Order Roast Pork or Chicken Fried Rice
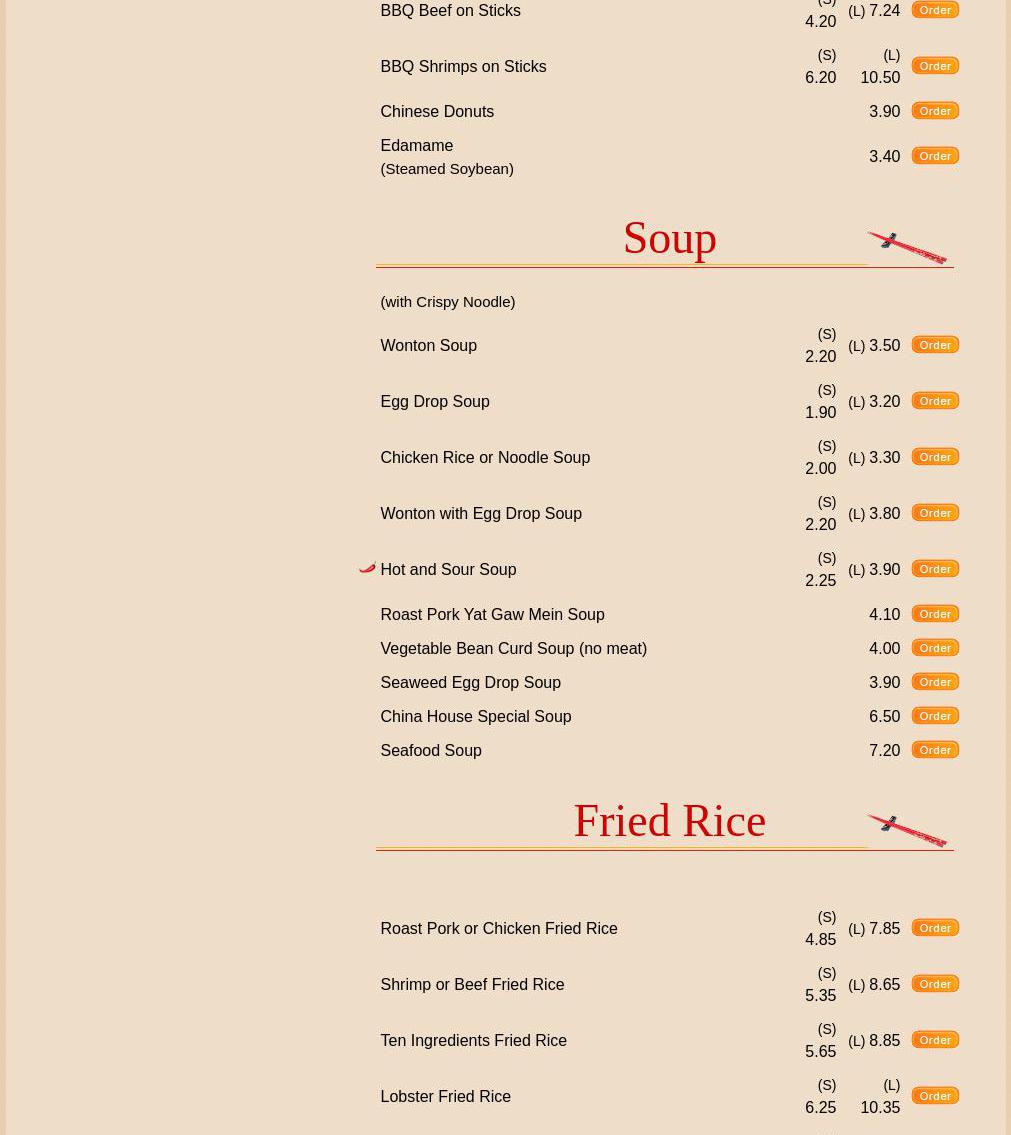The height and width of the screenshot is (1135, 1011). [x=935, y=928]
